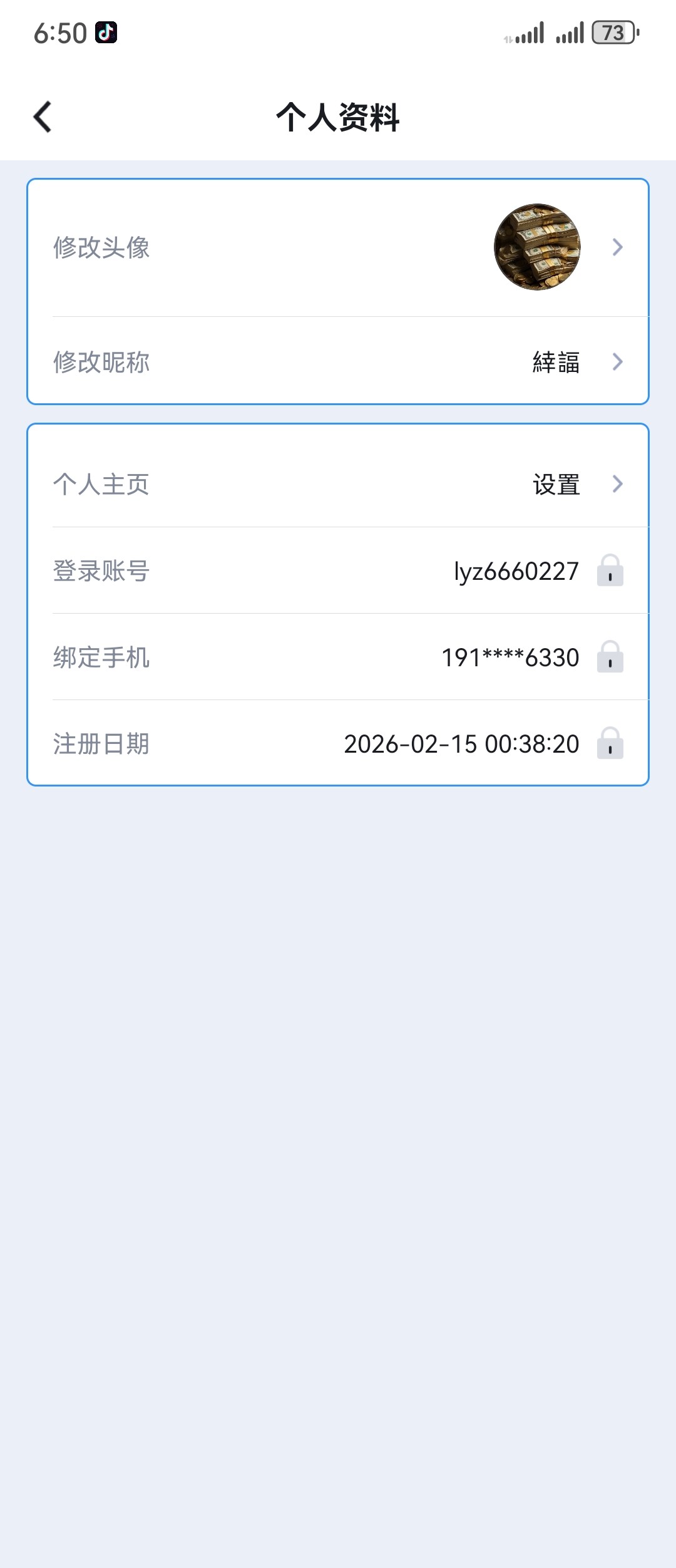
Task: Click the 设置 option for 个人主页
Action: pos(556,483)
